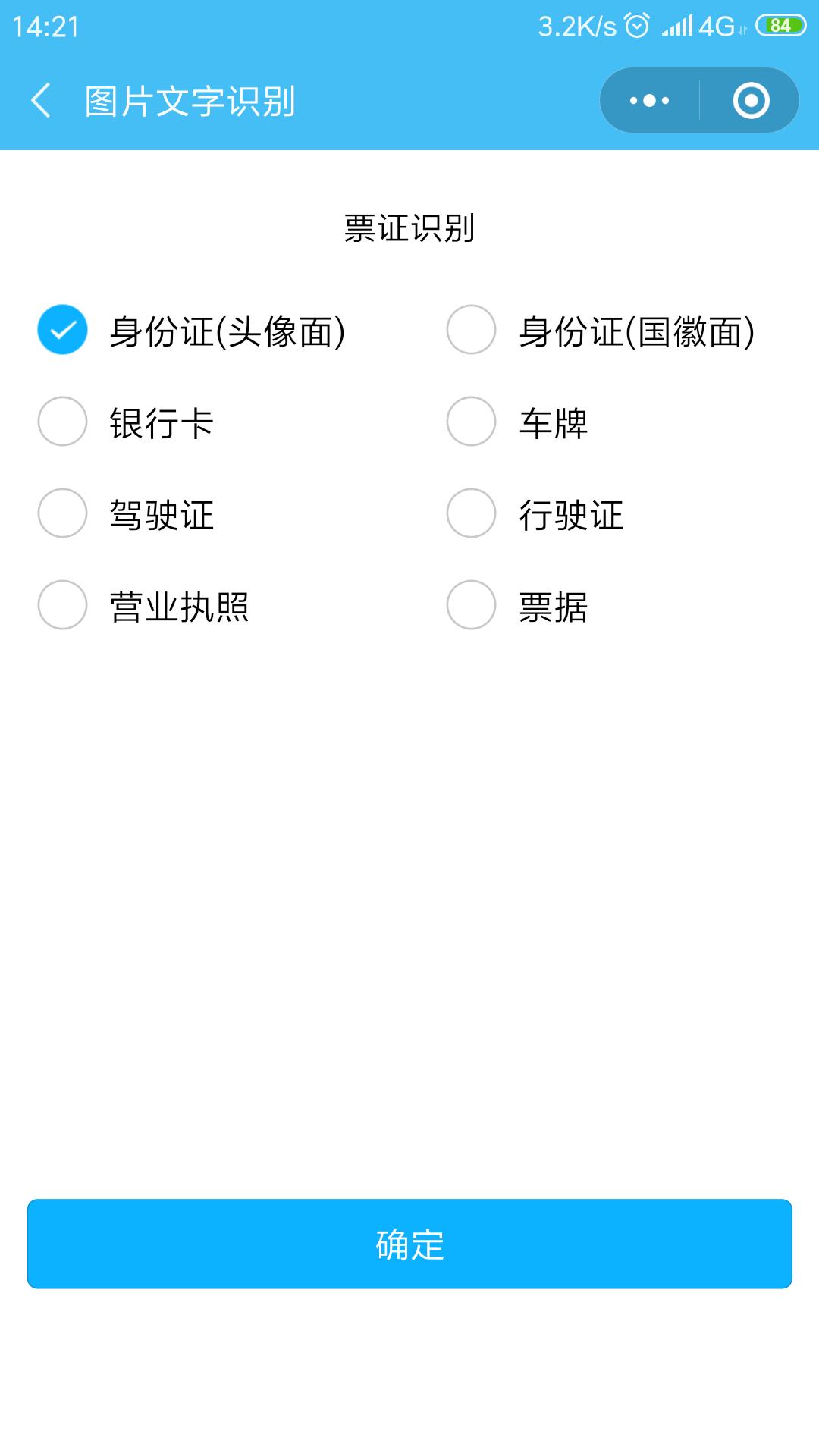
Task: Click the 票证识别 heading
Action: pos(409,225)
